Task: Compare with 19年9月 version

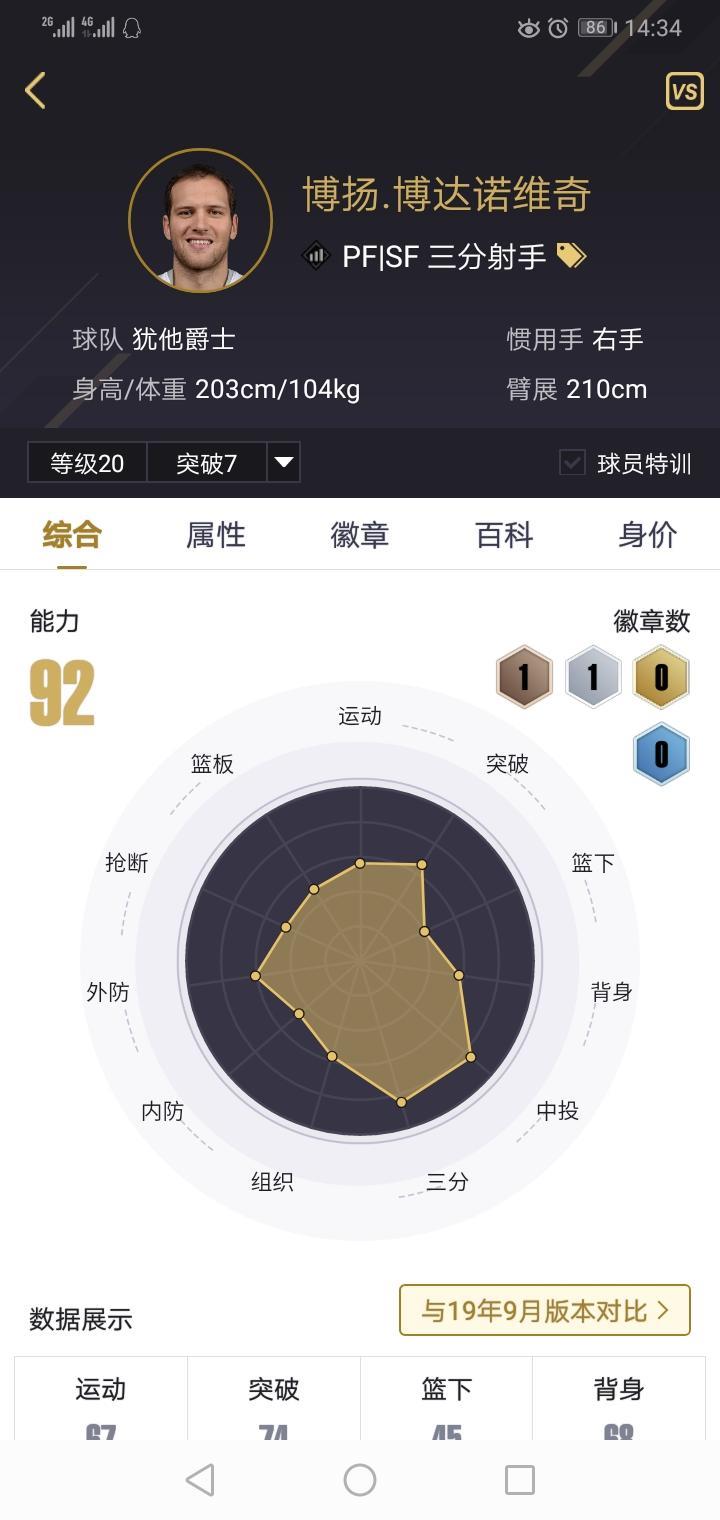Action: 545,1310
